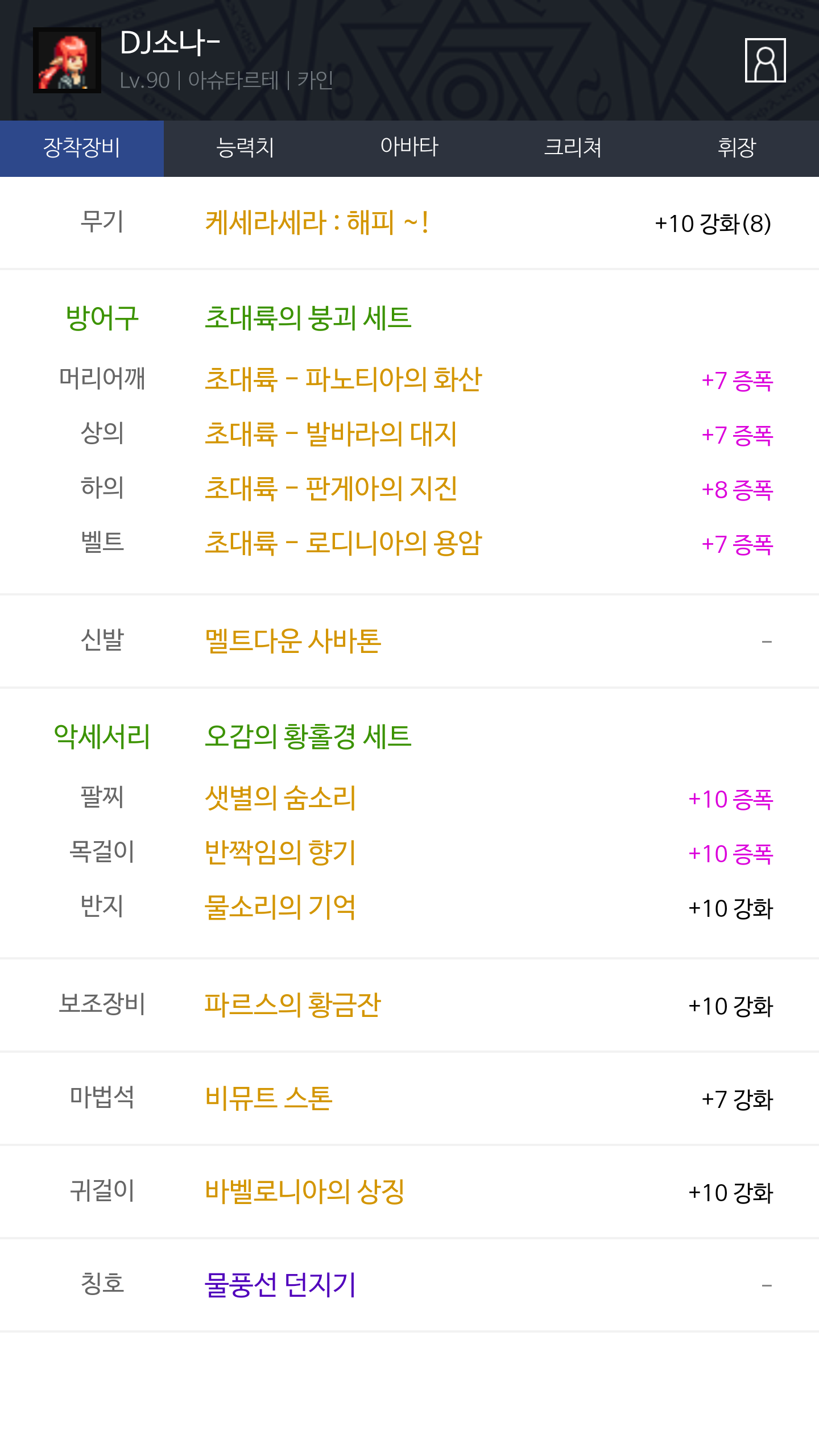Open title 물풍선 던지기
The image size is (819, 1456).
point(280,1285)
